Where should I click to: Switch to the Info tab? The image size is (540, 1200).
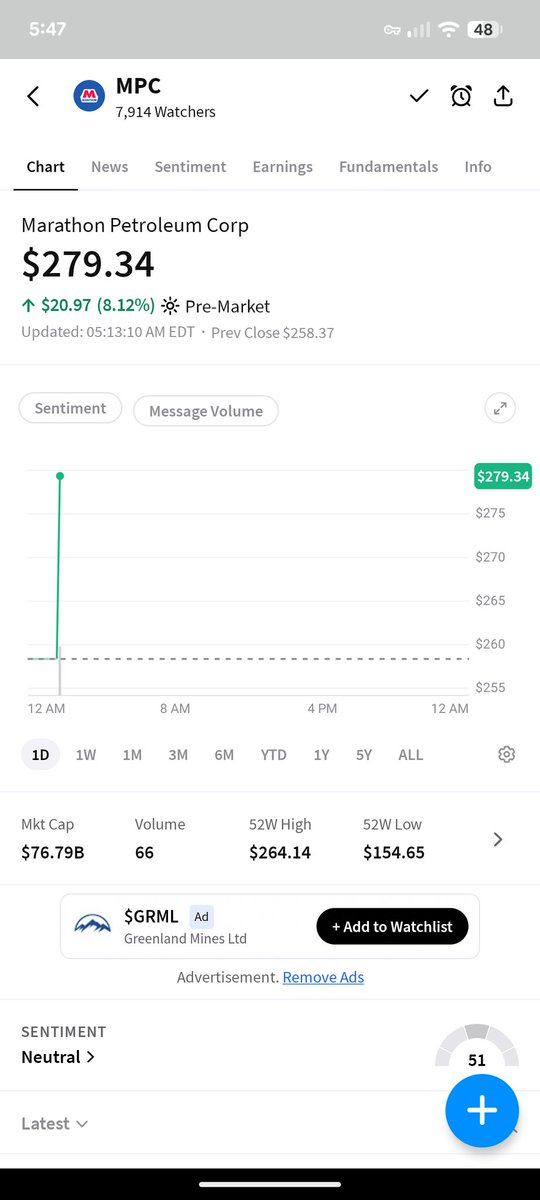point(478,167)
